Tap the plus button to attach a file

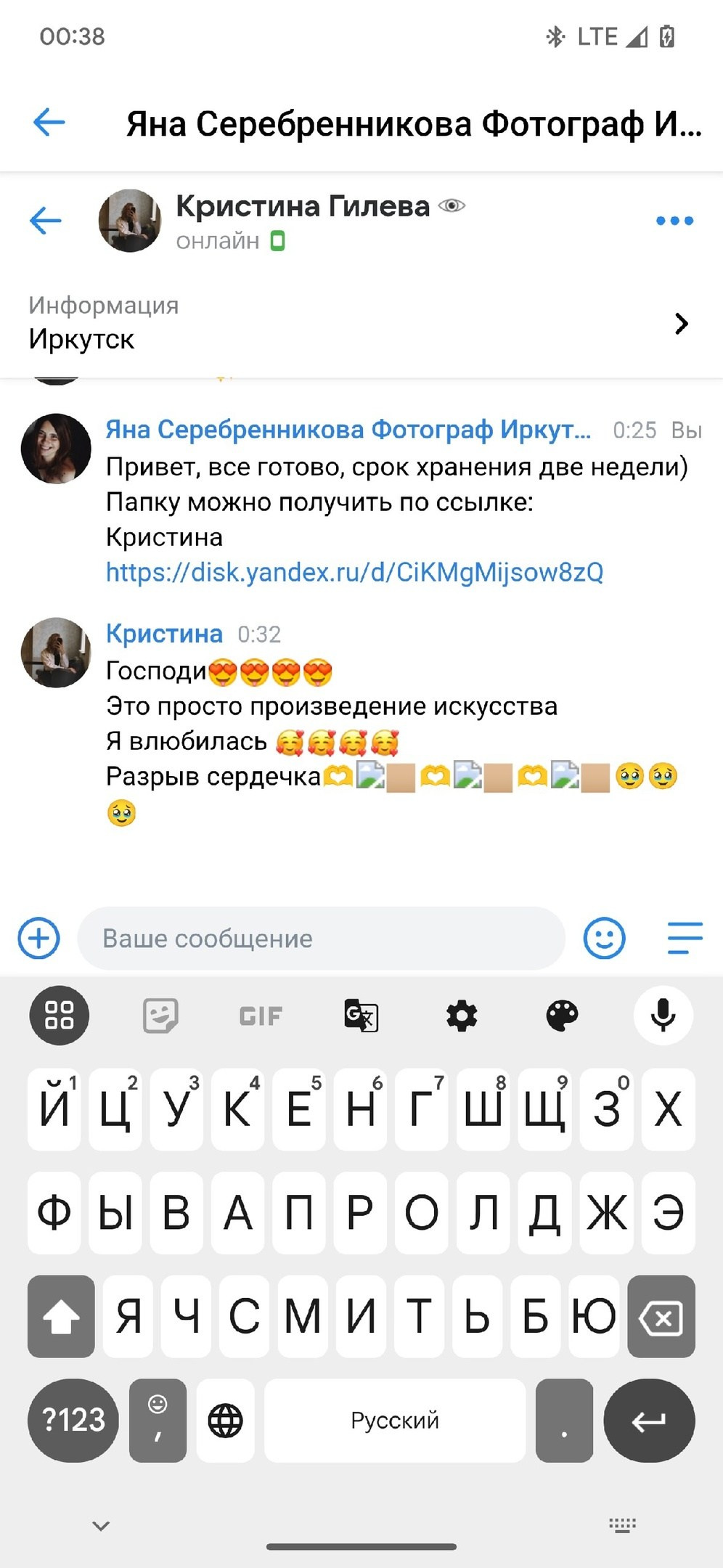38,938
